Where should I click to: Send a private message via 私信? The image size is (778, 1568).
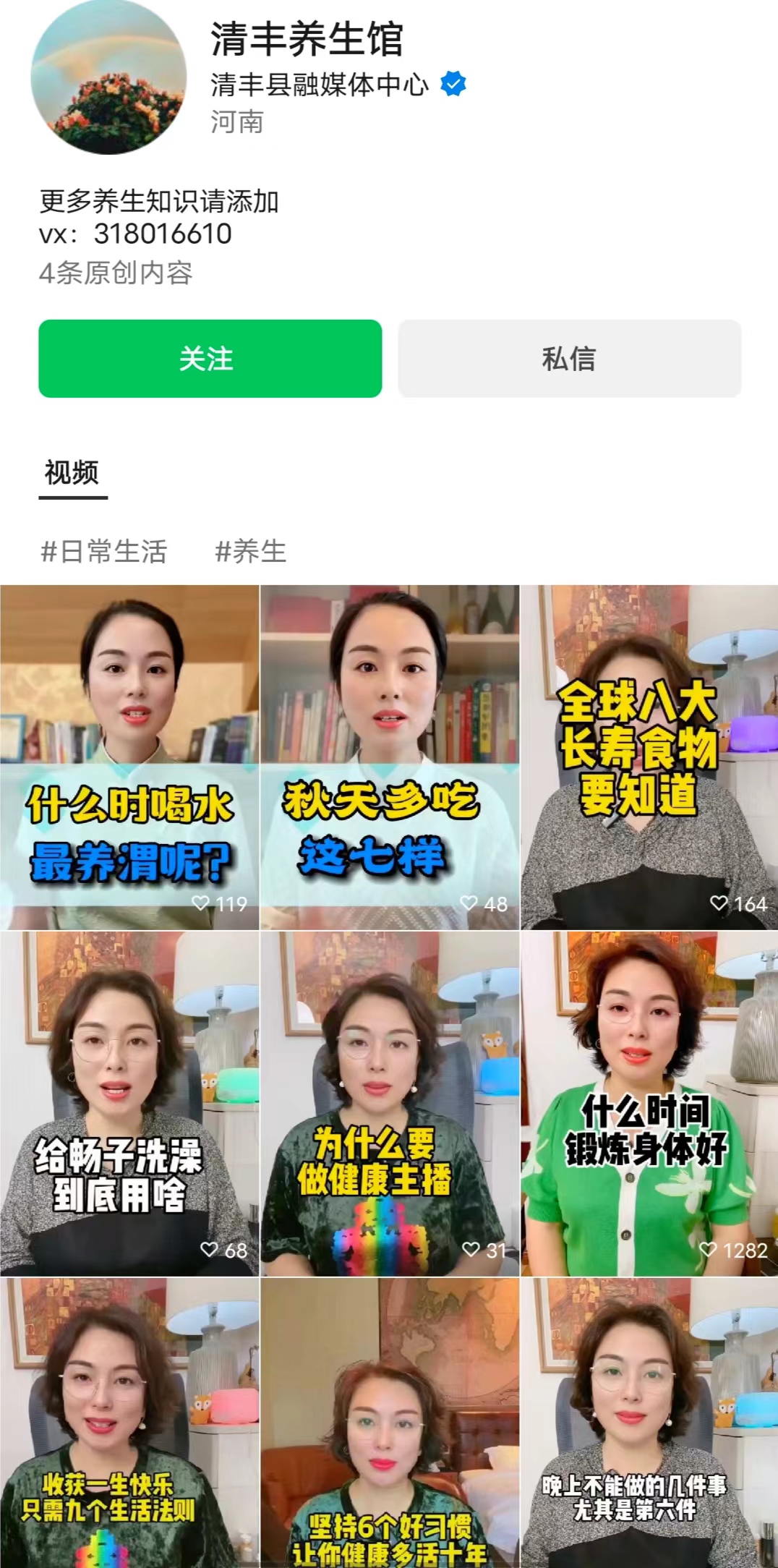tap(569, 359)
